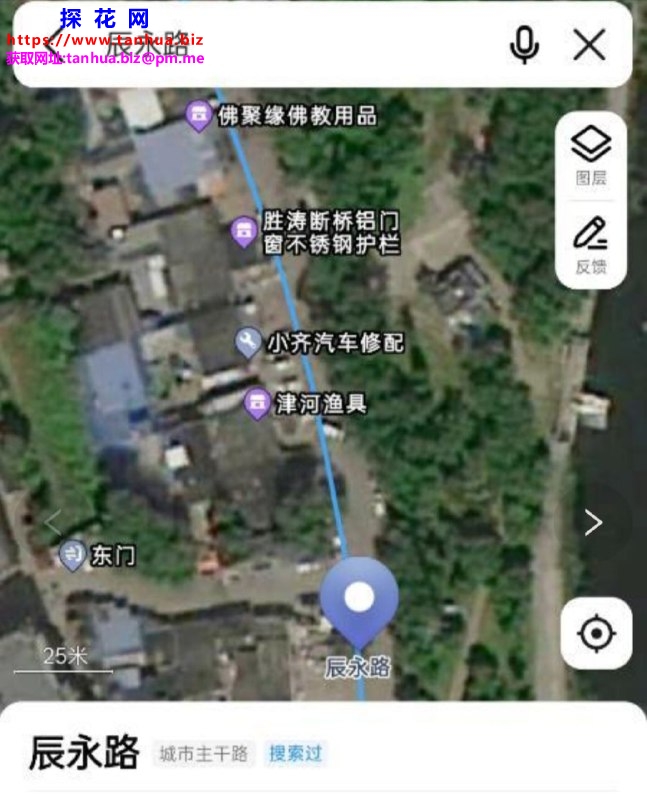The width and height of the screenshot is (647, 800).
Task: Go to next result with right arrow
Action: pos(593,522)
